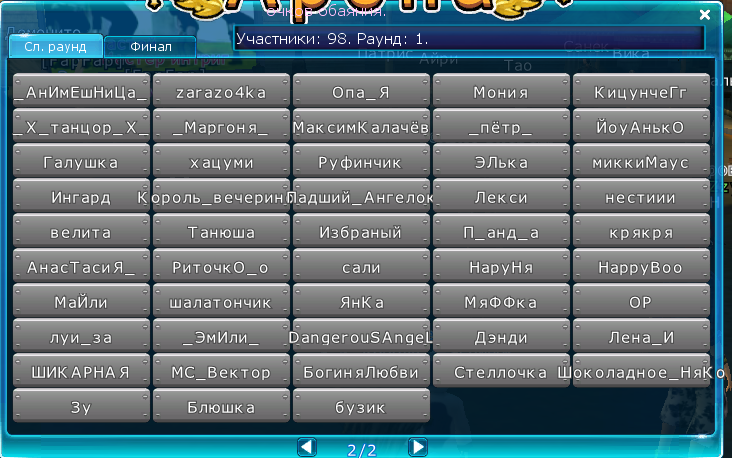The image size is (732, 458).
Task: Open participant Опа_Я
Action: [x=361, y=93]
